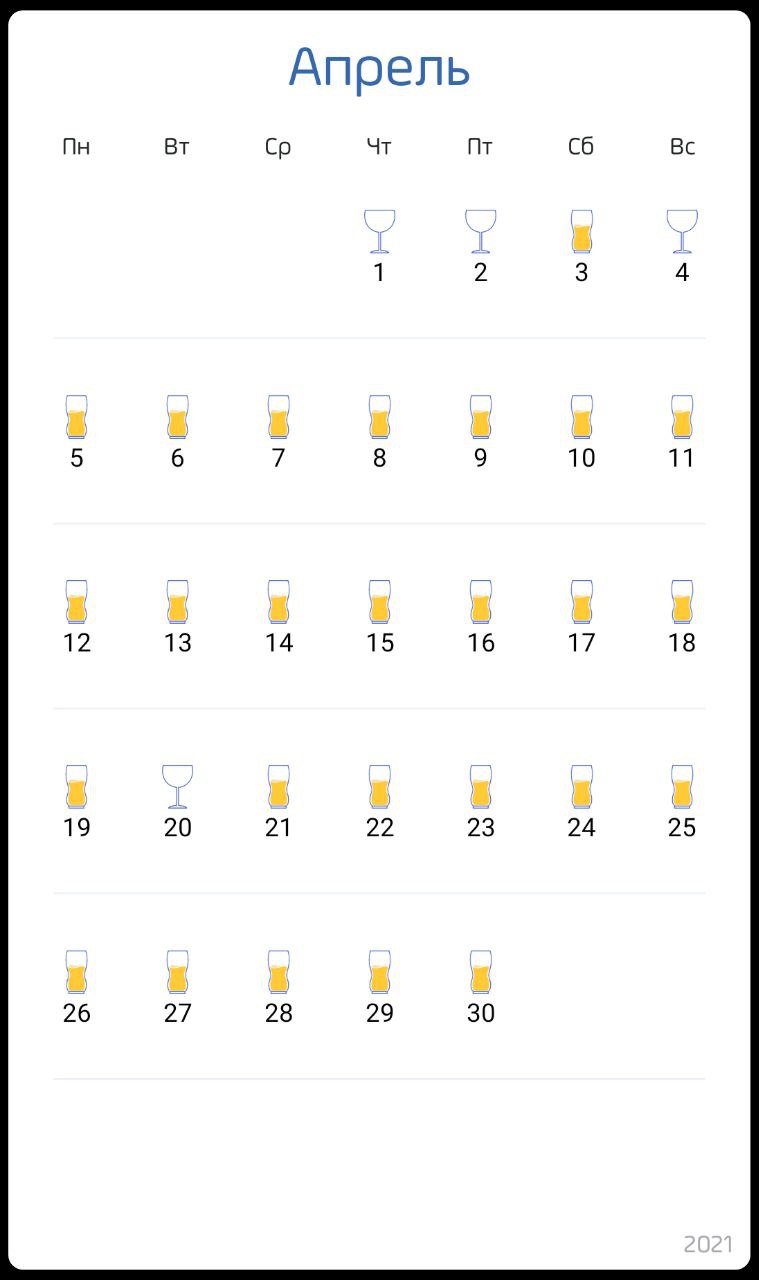Select April 30 on the calendar

pos(480,987)
